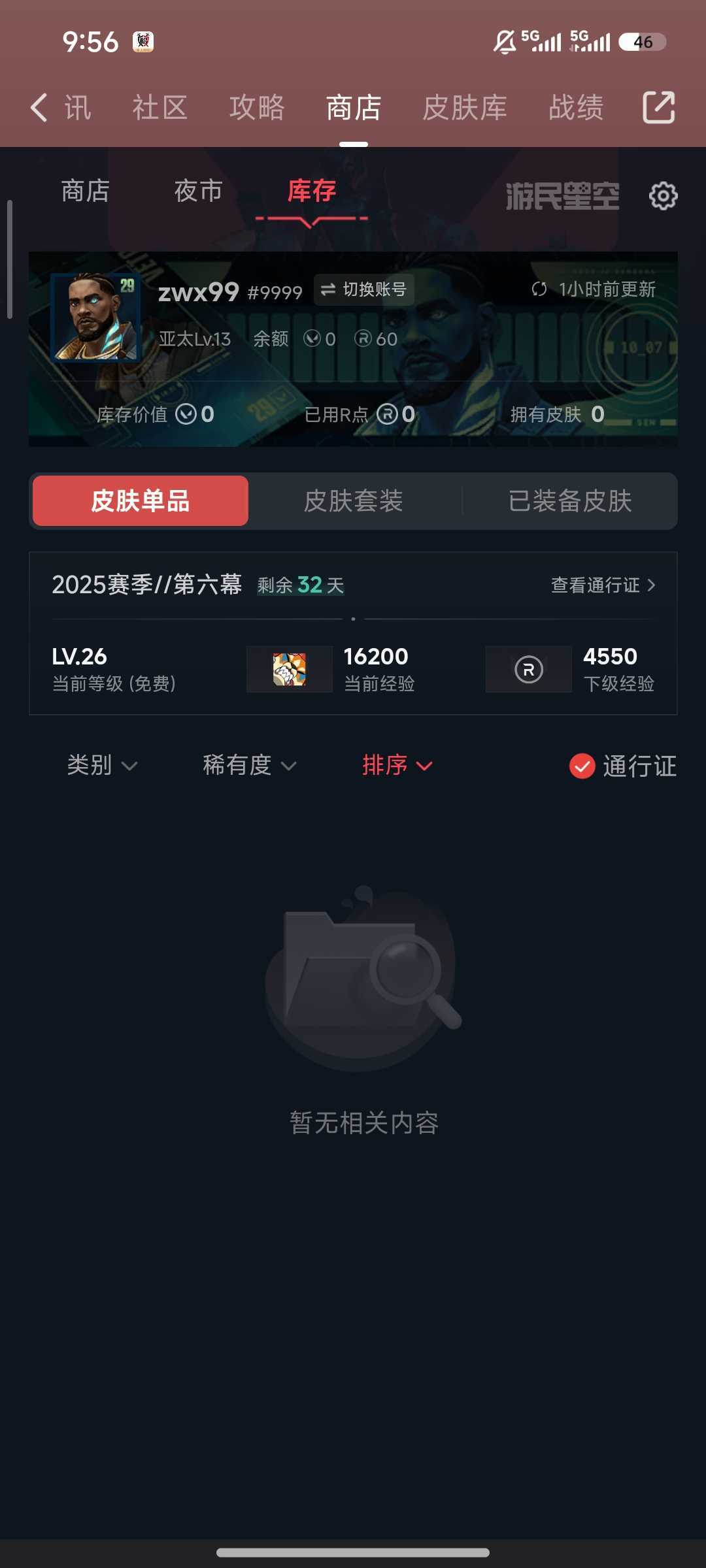Open the 查看通行证 link

tap(603, 585)
